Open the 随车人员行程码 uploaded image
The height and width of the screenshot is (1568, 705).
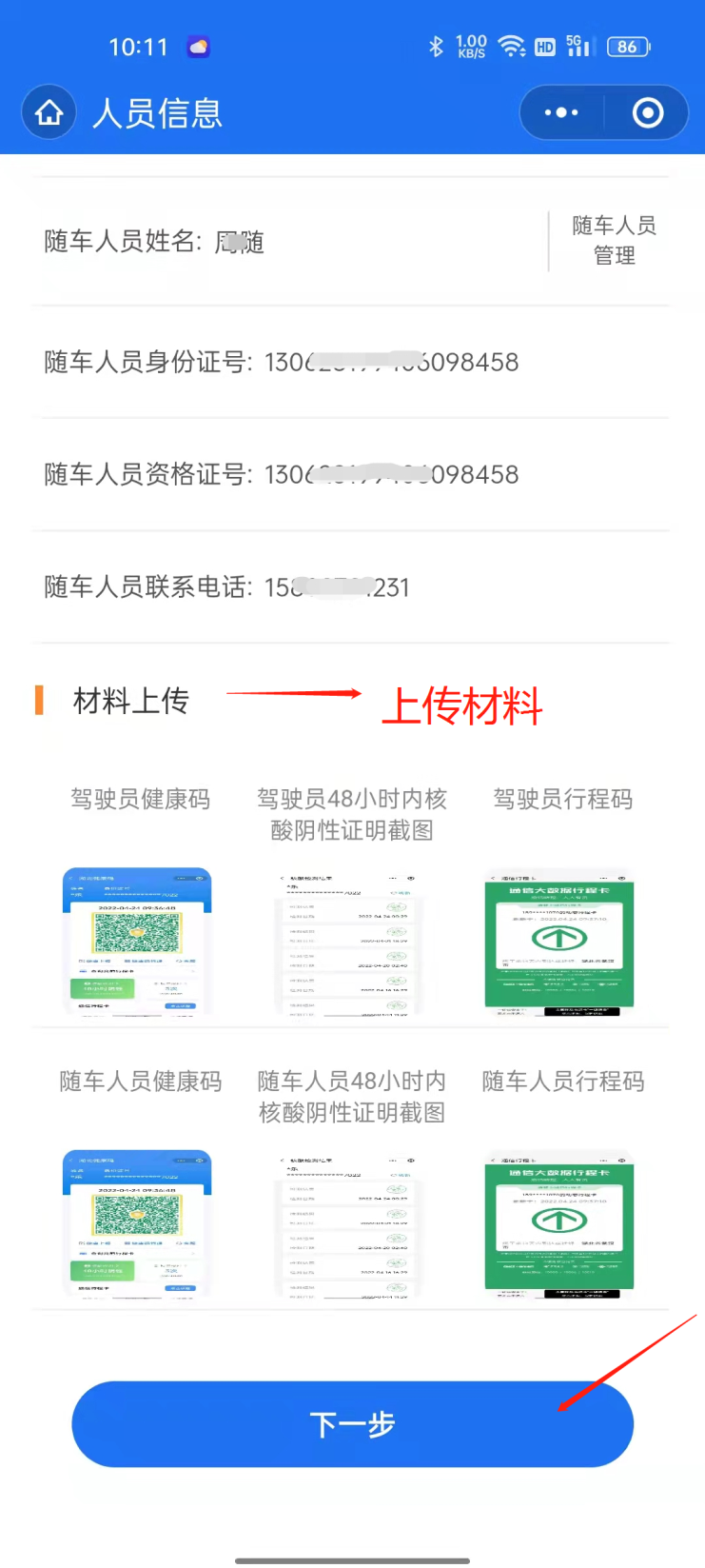pyautogui.click(x=559, y=1223)
